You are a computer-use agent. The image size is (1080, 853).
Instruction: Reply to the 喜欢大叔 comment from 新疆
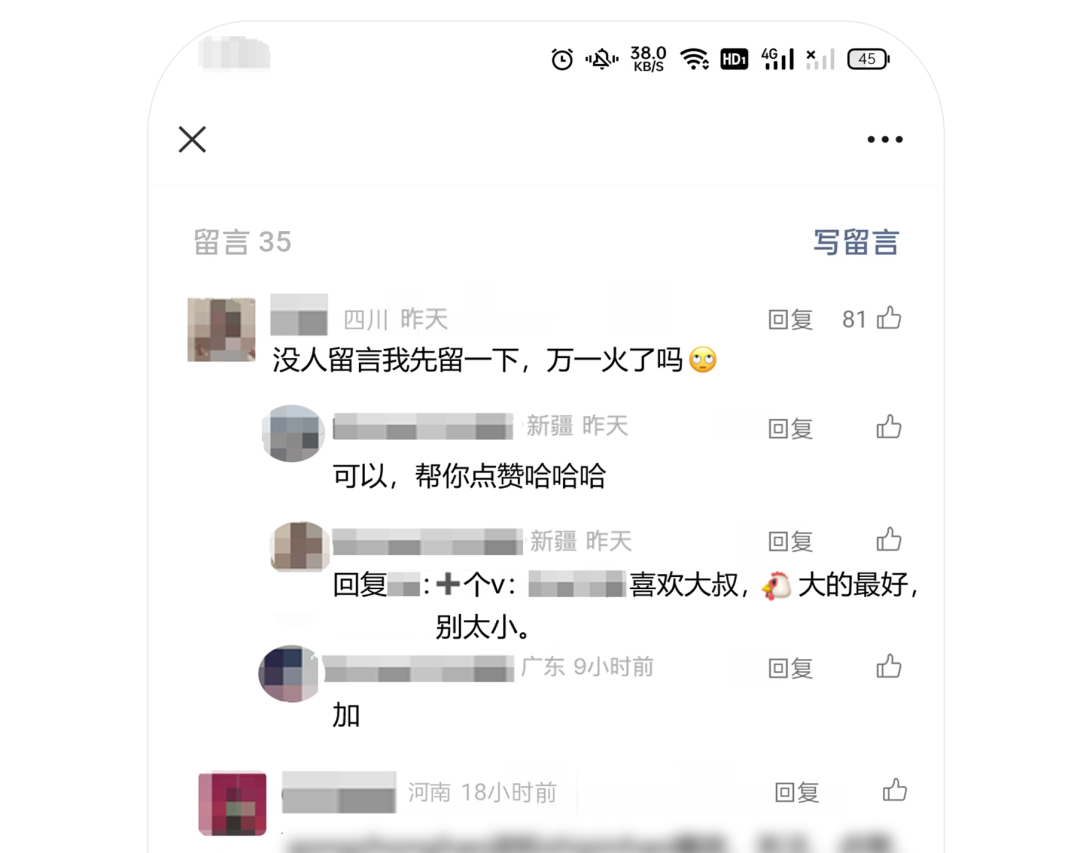click(790, 542)
